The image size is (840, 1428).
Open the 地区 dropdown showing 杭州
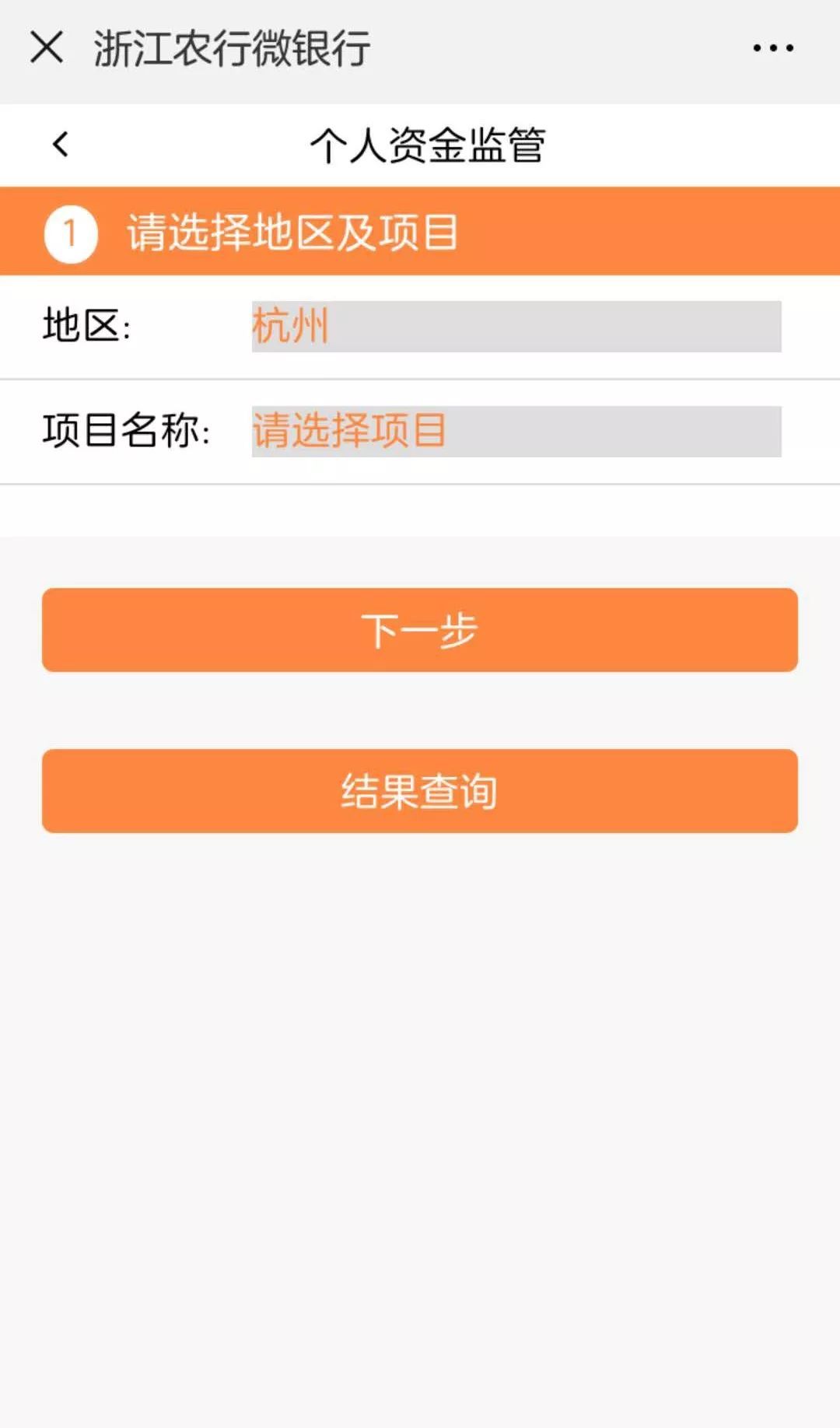point(516,327)
